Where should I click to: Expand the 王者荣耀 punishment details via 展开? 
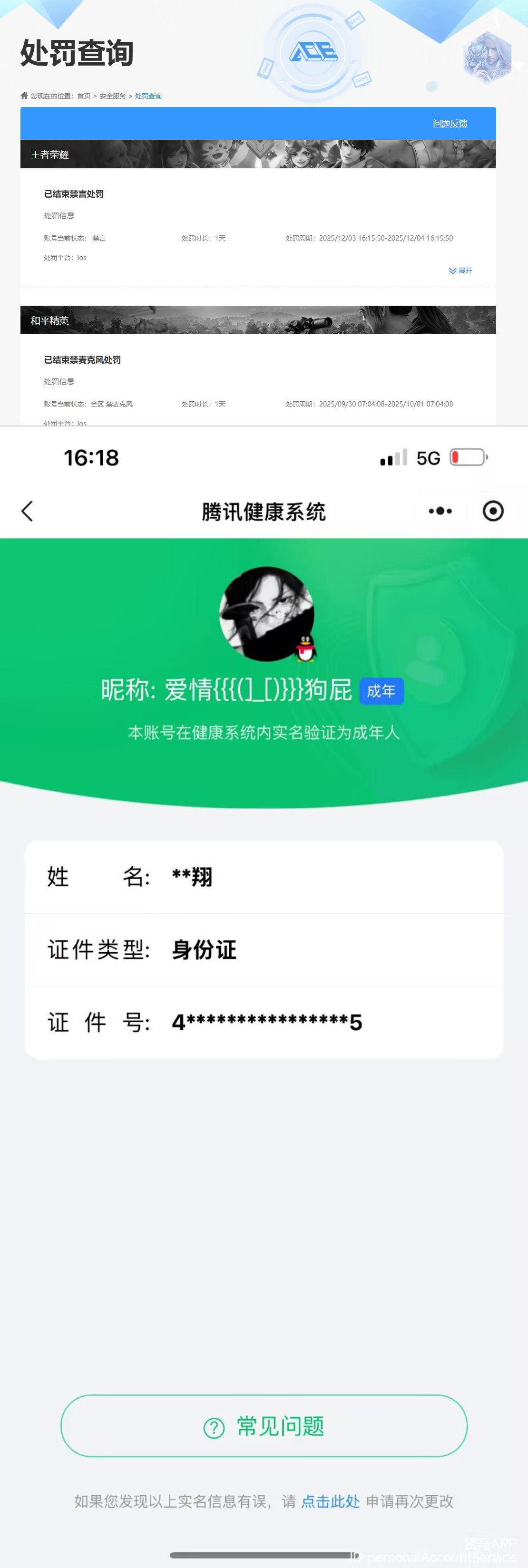pyautogui.click(x=460, y=270)
